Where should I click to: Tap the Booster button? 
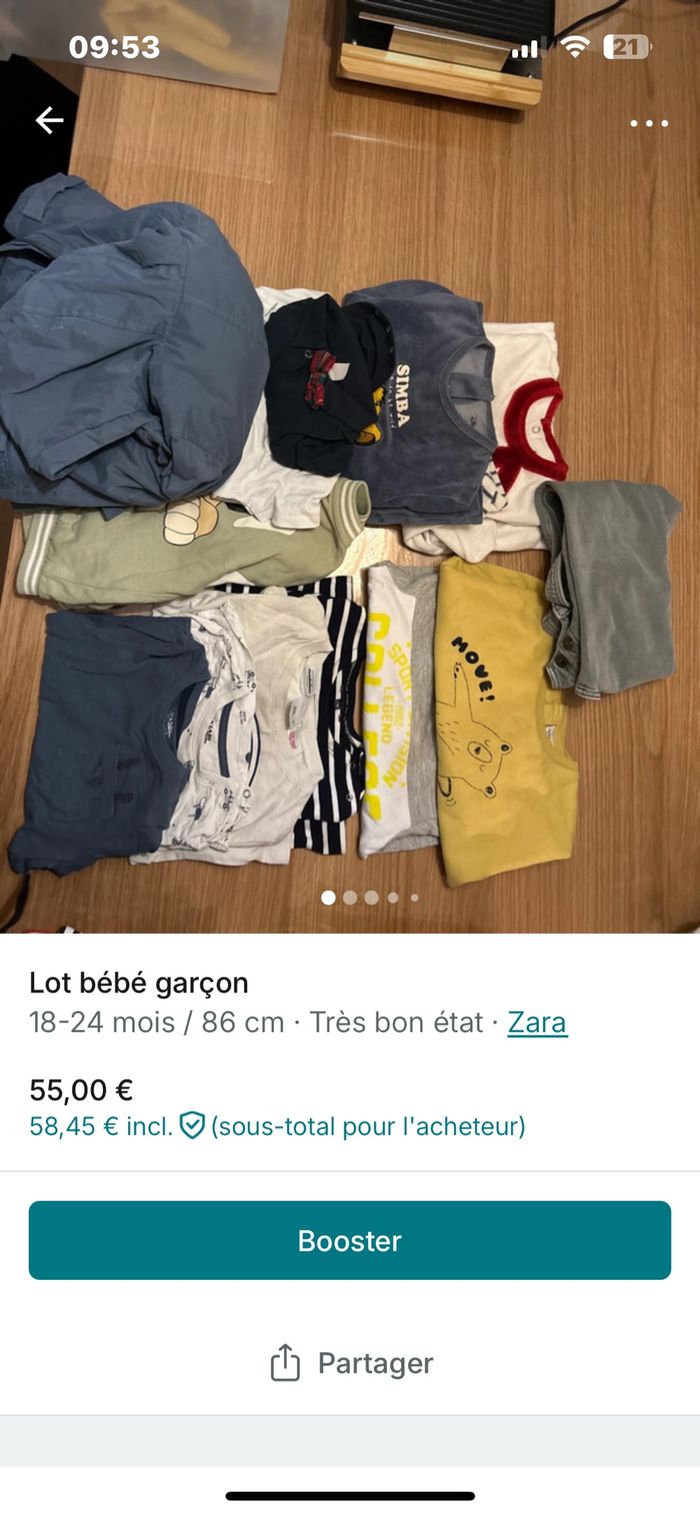click(350, 1240)
